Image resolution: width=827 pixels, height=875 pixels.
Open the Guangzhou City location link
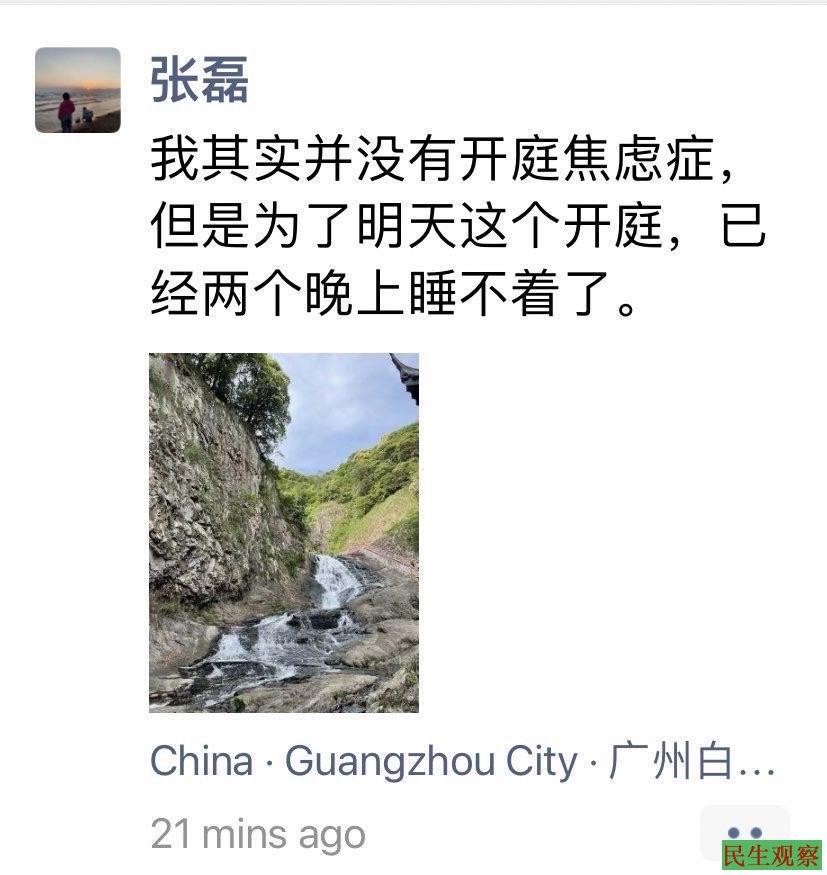[x=462, y=763]
